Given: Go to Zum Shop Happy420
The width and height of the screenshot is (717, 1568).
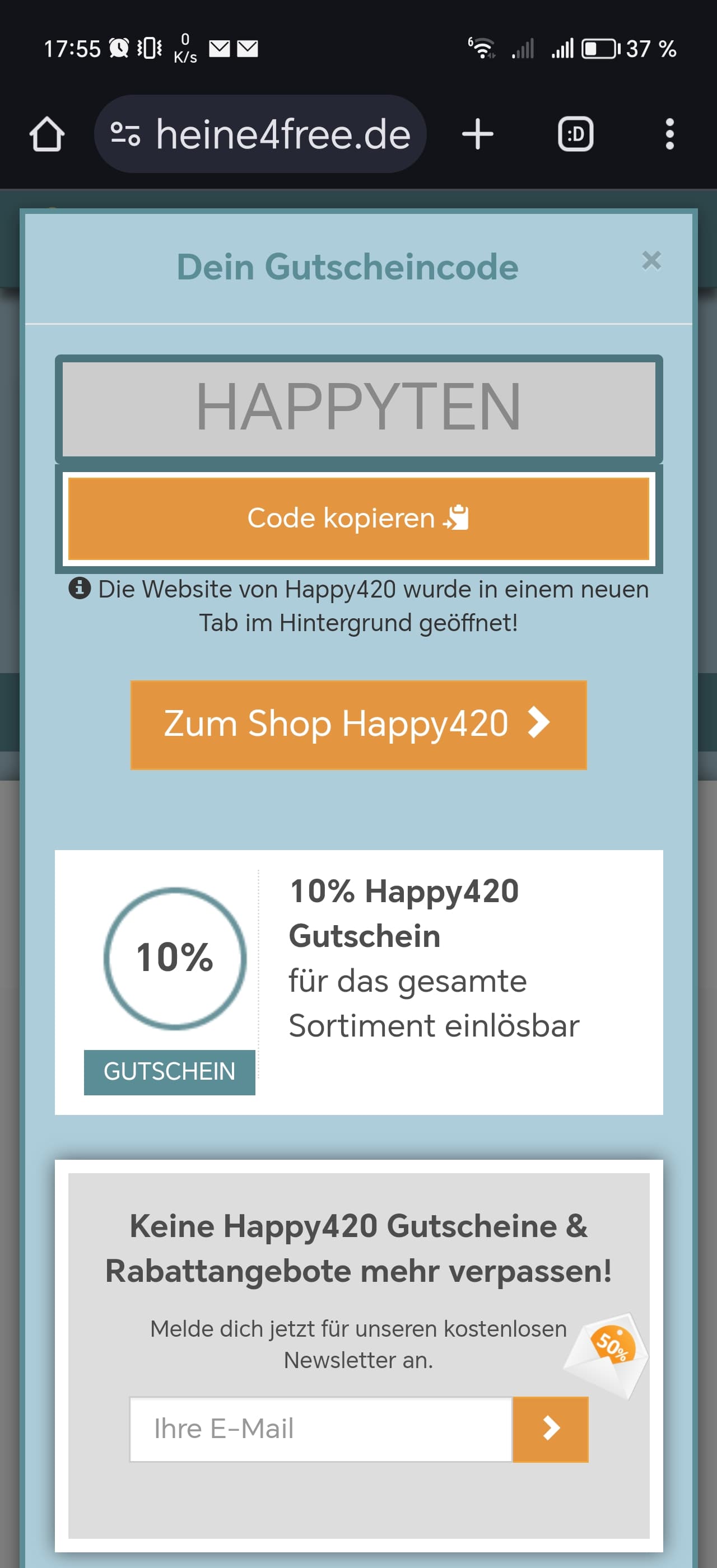Looking at the screenshot, I should coord(358,724).
